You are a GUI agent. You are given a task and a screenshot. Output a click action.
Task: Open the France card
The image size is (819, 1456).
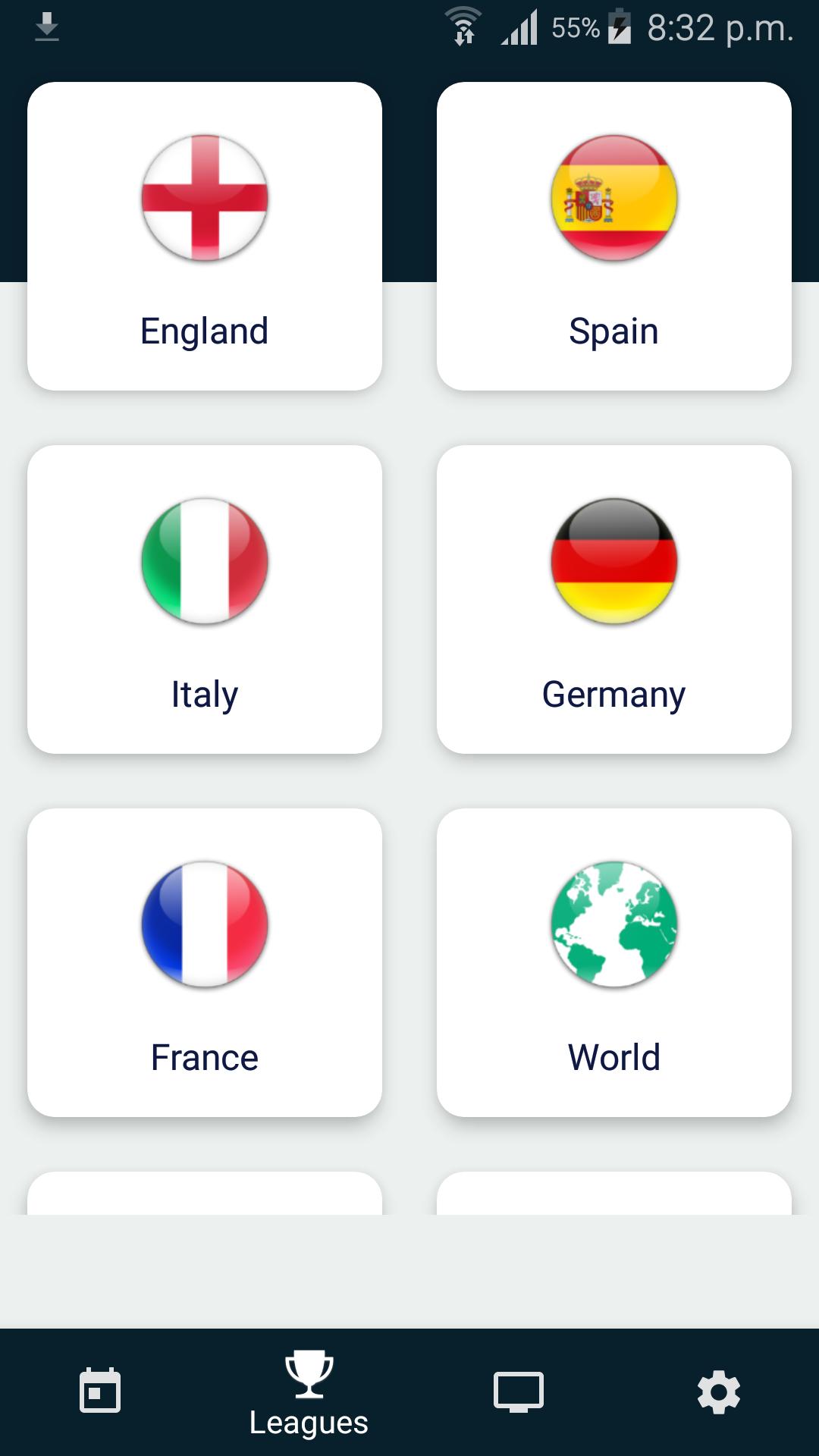pos(205,962)
